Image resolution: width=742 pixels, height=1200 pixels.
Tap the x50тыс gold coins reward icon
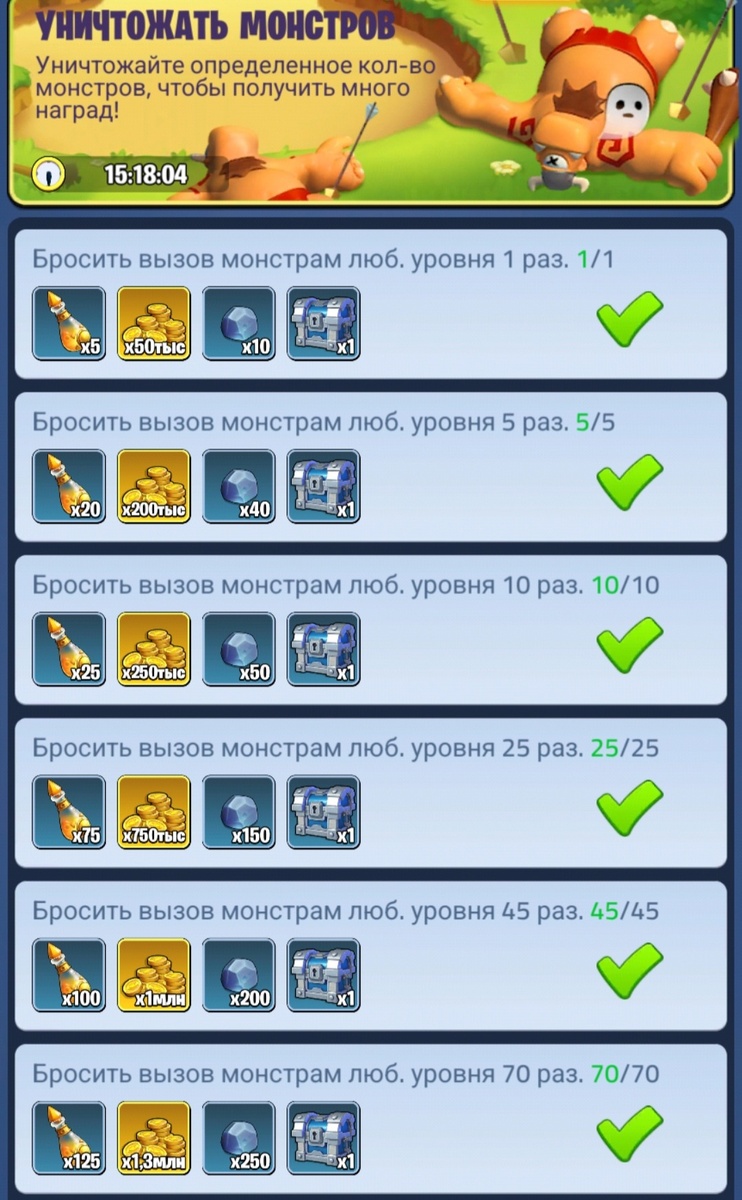(x=153, y=323)
